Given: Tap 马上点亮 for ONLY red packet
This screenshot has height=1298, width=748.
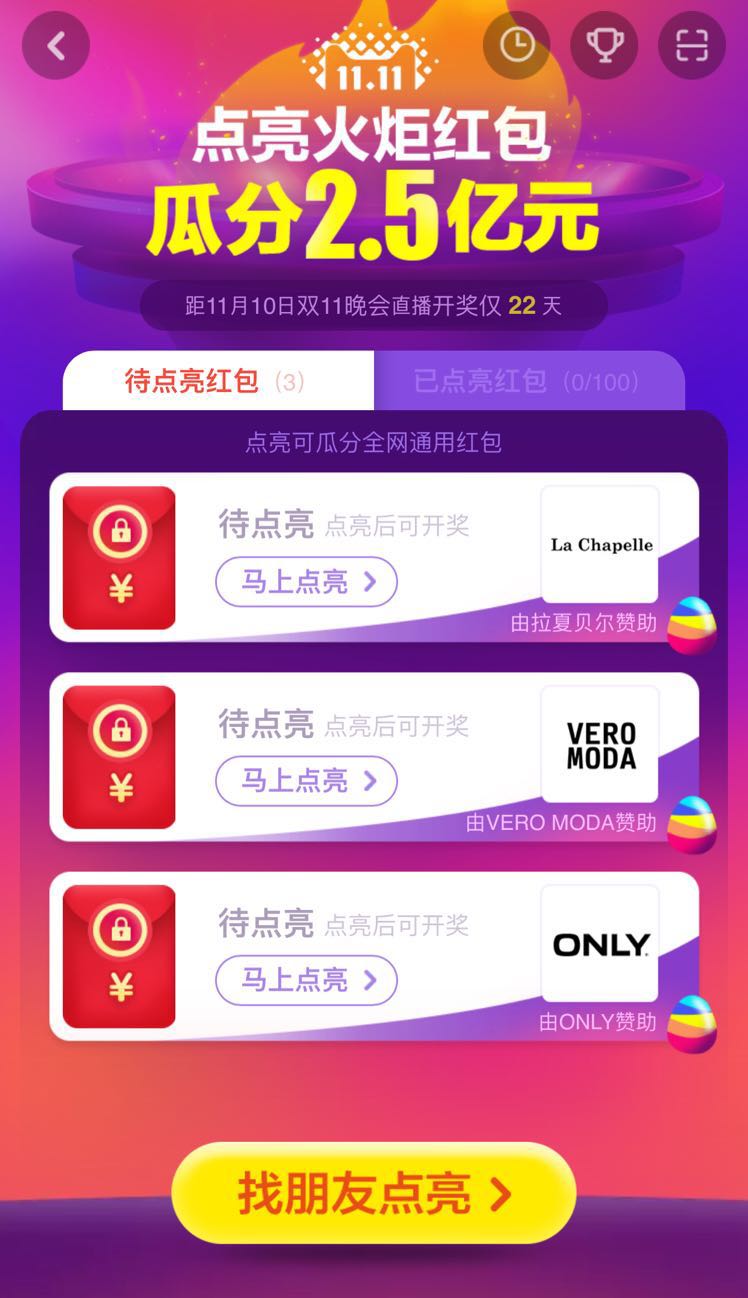Looking at the screenshot, I should (x=306, y=980).
